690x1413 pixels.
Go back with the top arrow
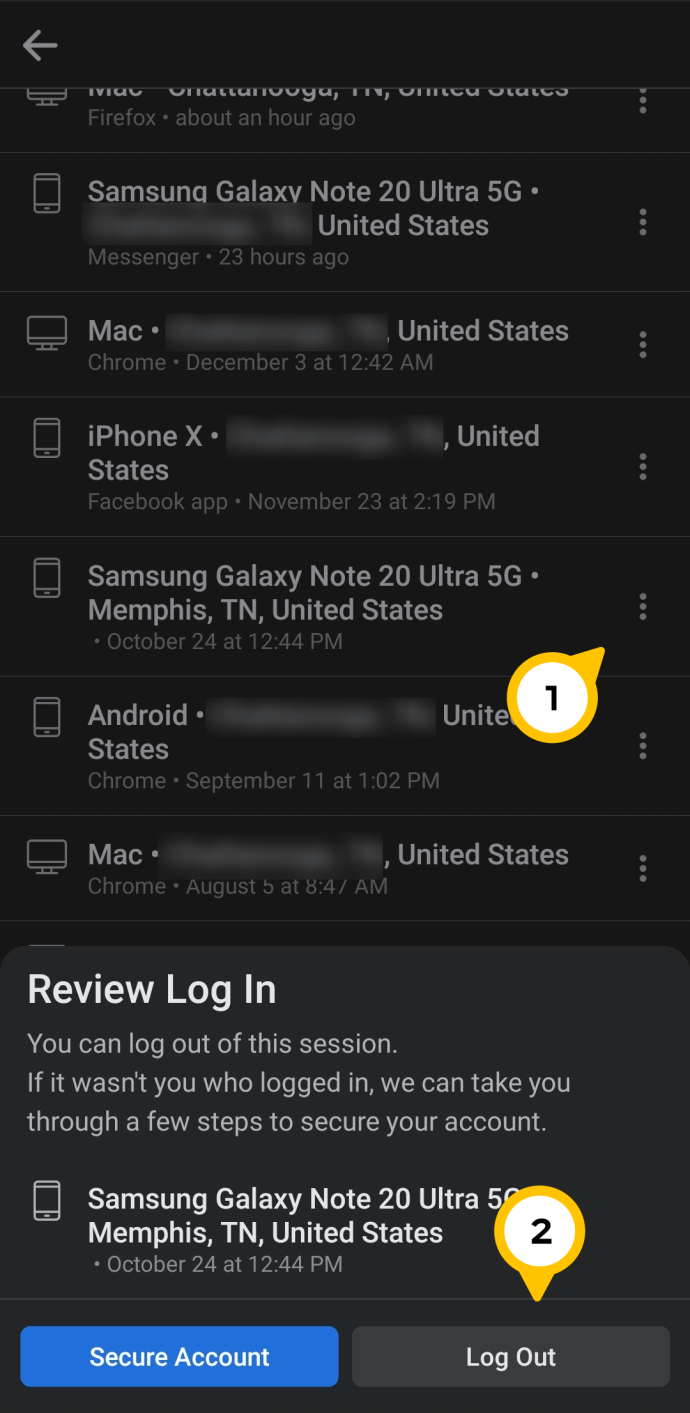click(x=40, y=45)
